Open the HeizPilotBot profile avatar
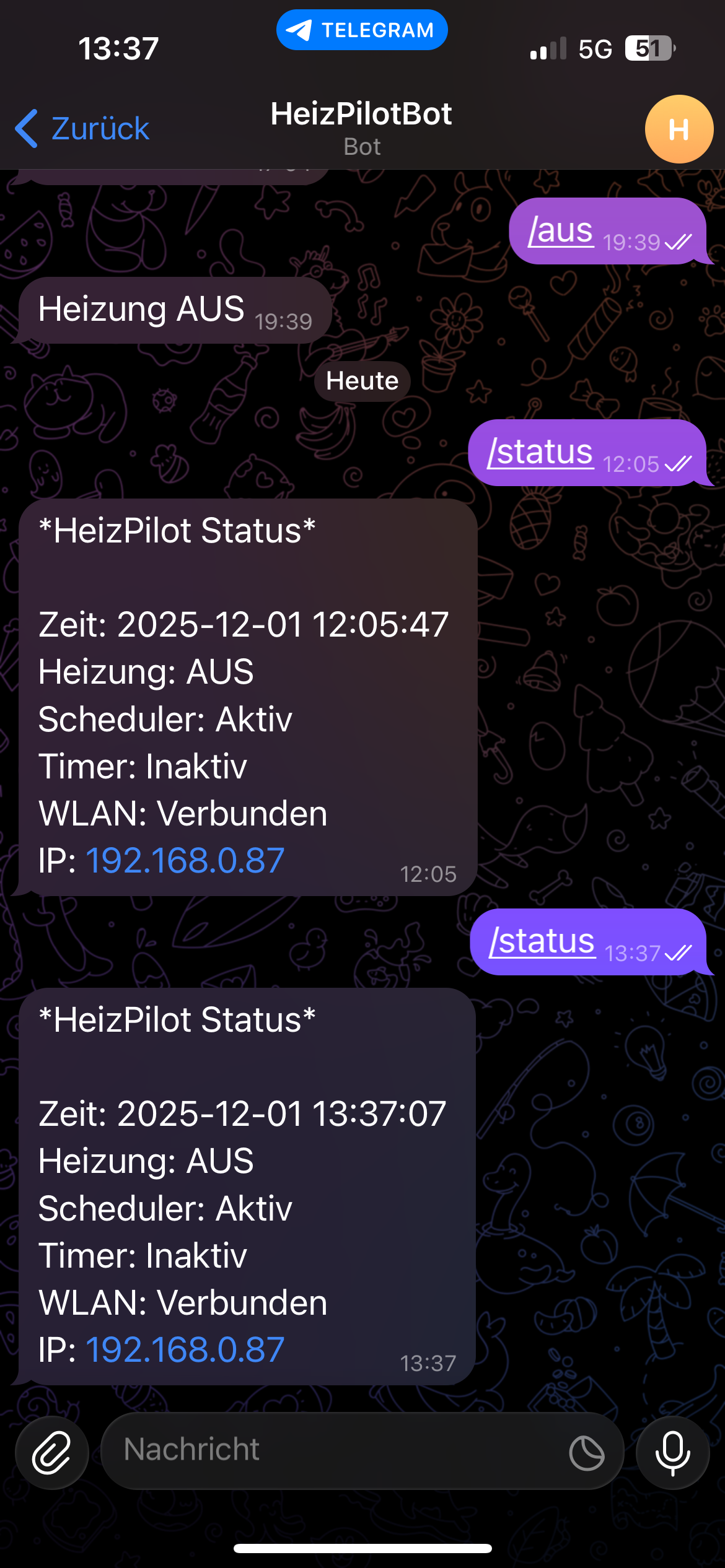The height and width of the screenshot is (1568, 725). pos(679,129)
